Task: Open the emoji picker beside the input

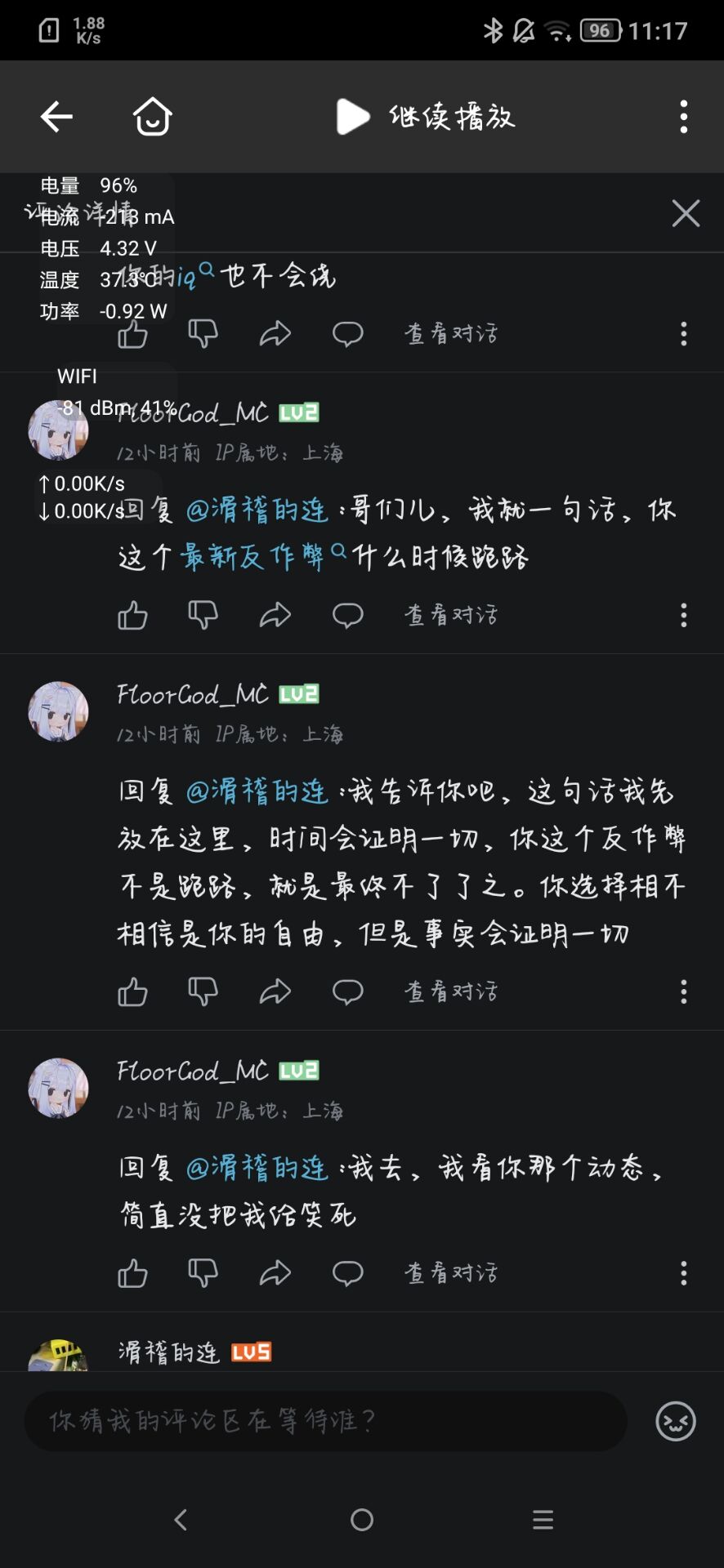Action: [x=675, y=1421]
